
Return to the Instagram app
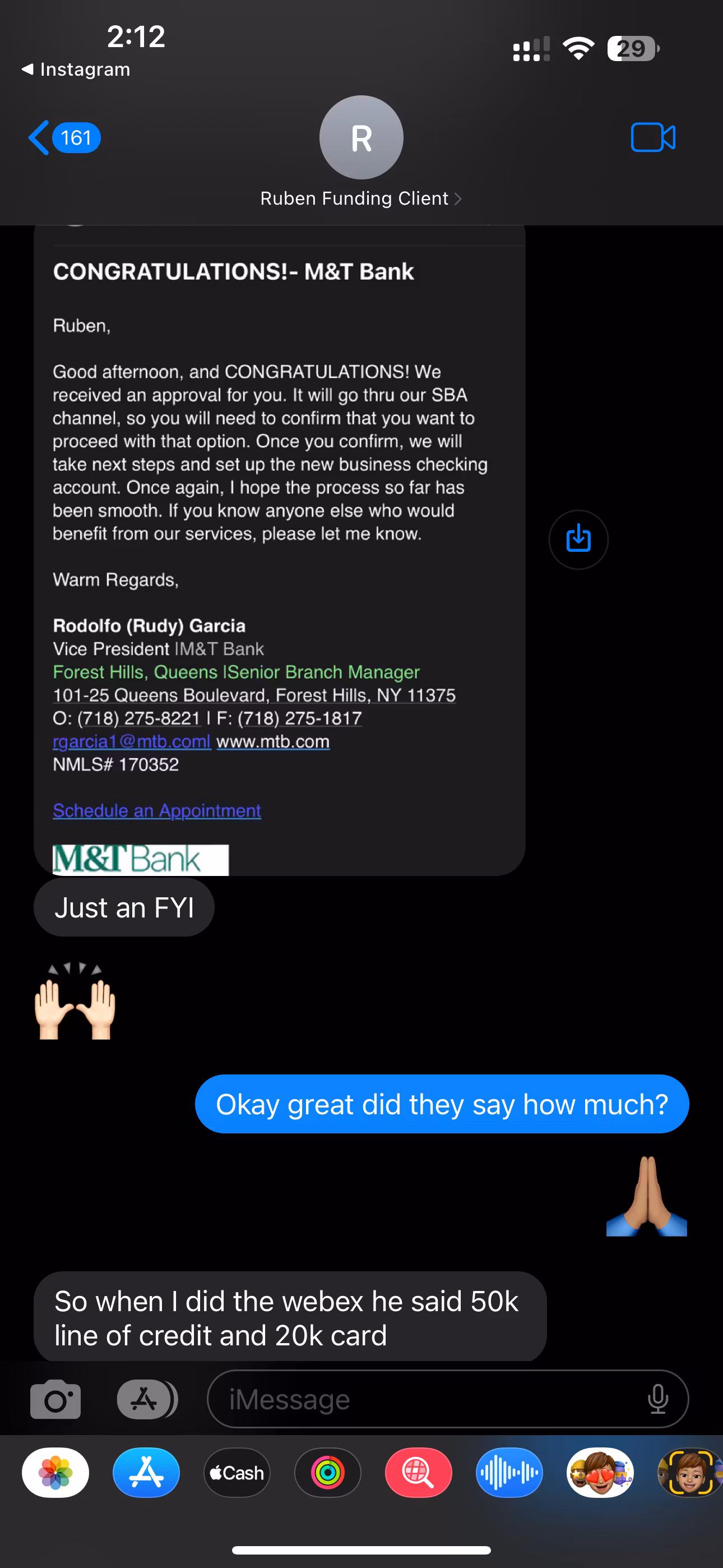point(76,70)
